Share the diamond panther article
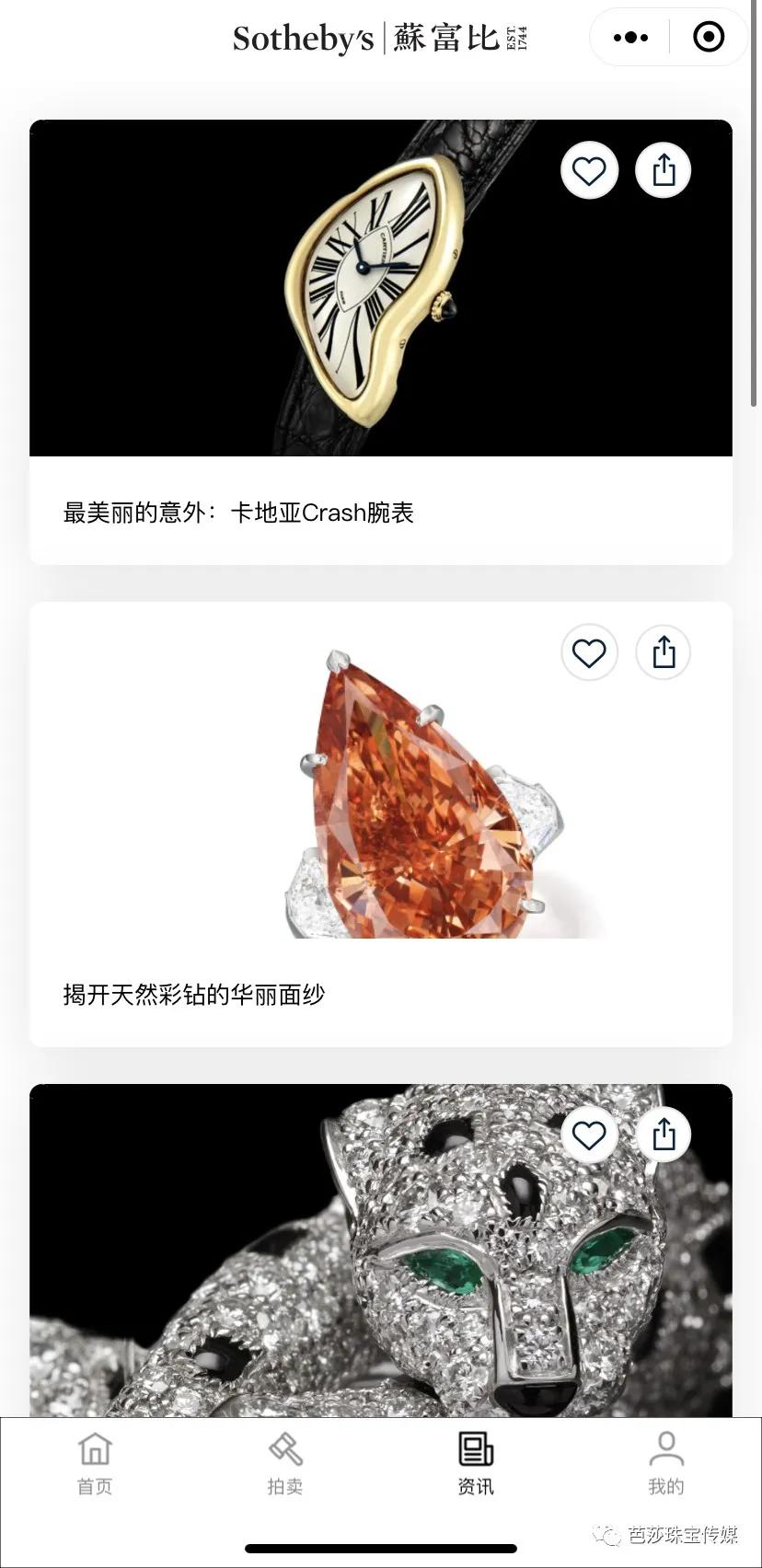Viewport: 762px width, 1568px height. pos(663,1136)
